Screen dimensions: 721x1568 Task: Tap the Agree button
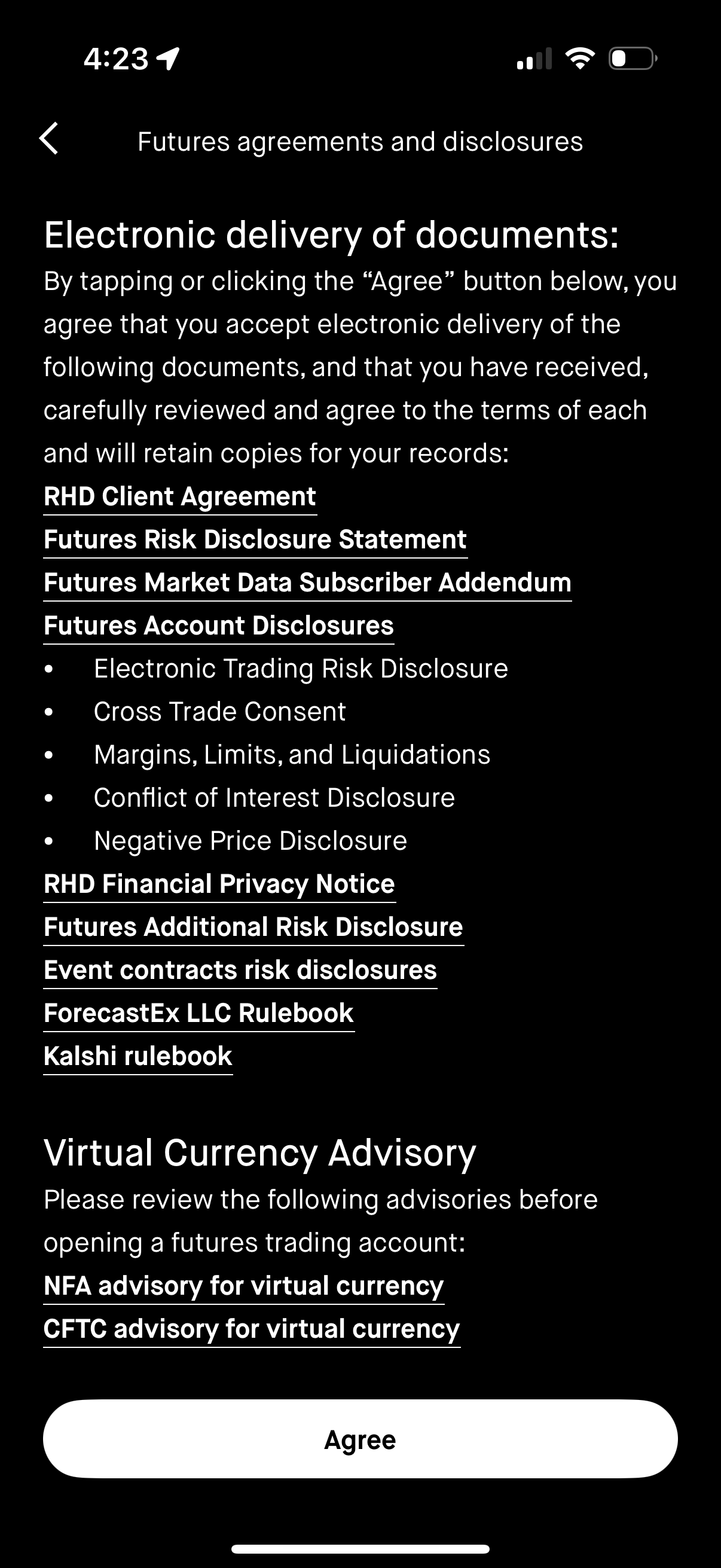360,1439
